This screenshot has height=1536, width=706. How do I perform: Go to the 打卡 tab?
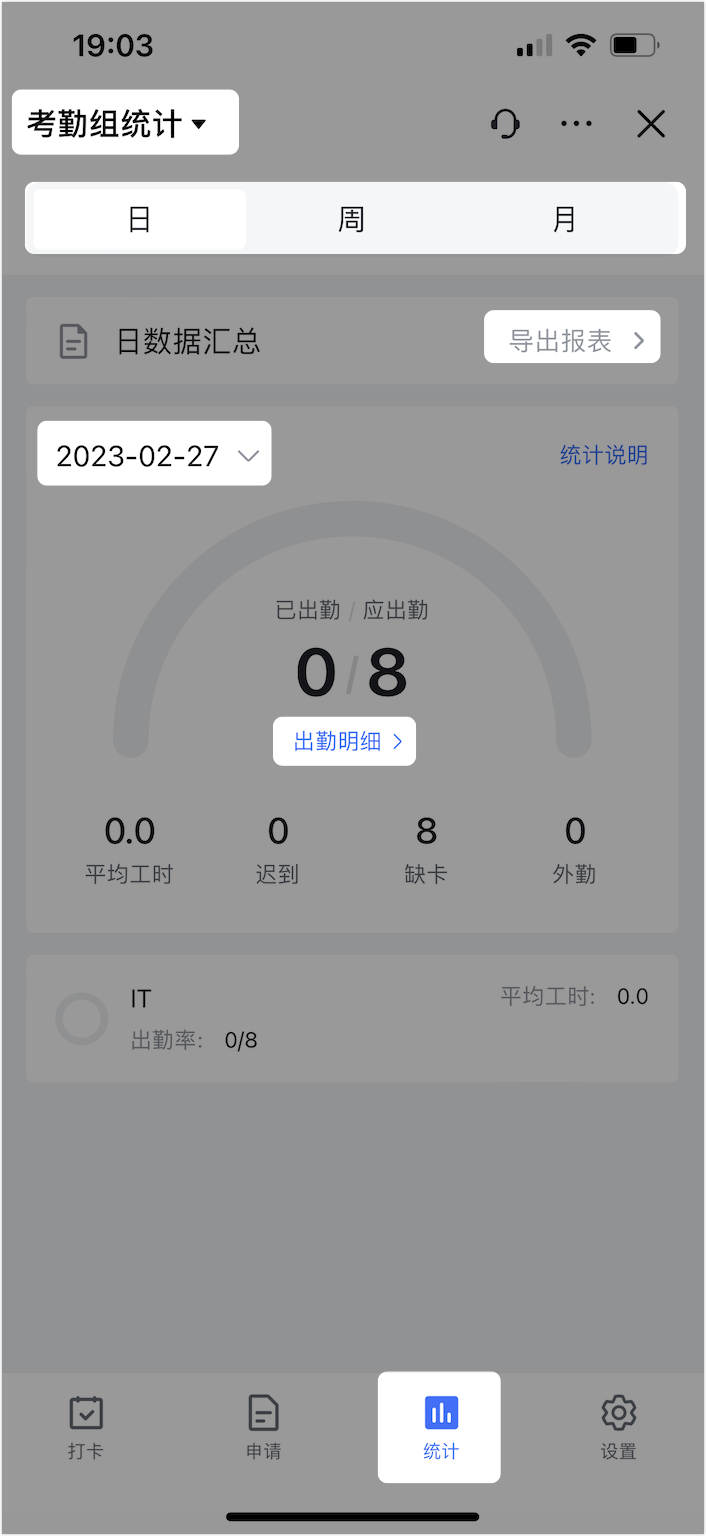tap(86, 1427)
